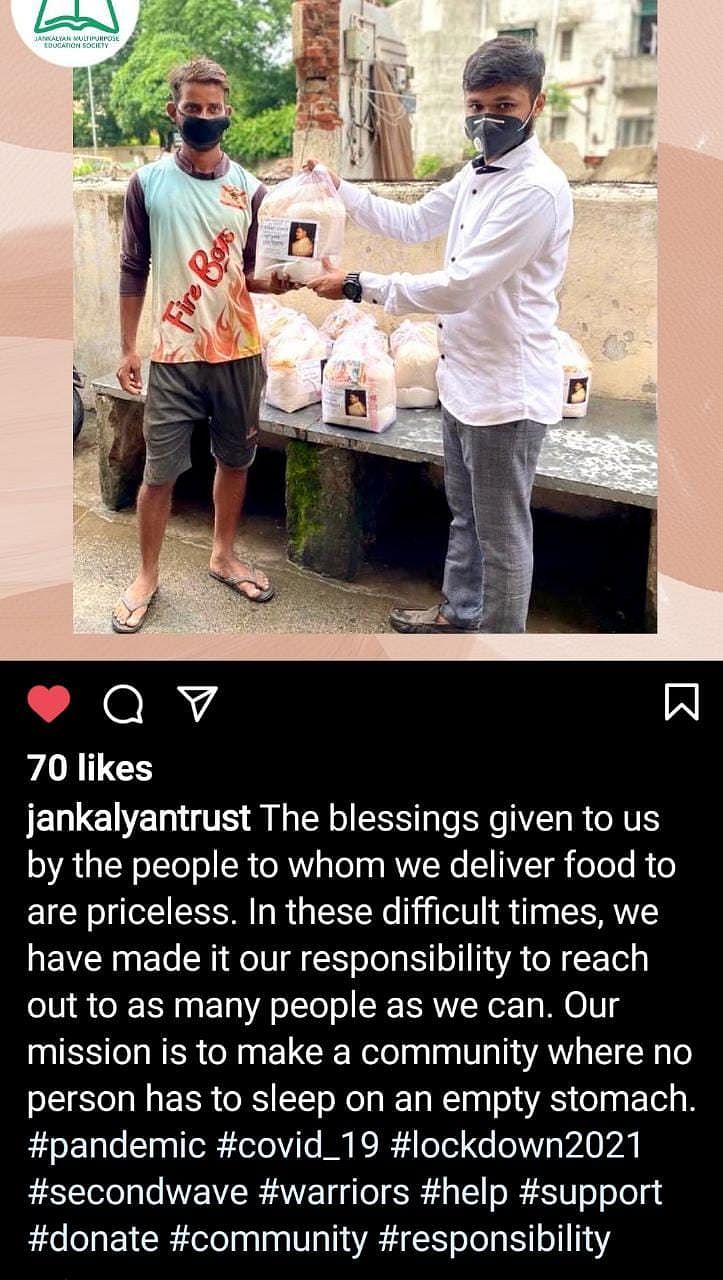This screenshot has width=723, height=1280.
Task: Browse the #covid_19 hashtag
Action: click(298, 1147)
